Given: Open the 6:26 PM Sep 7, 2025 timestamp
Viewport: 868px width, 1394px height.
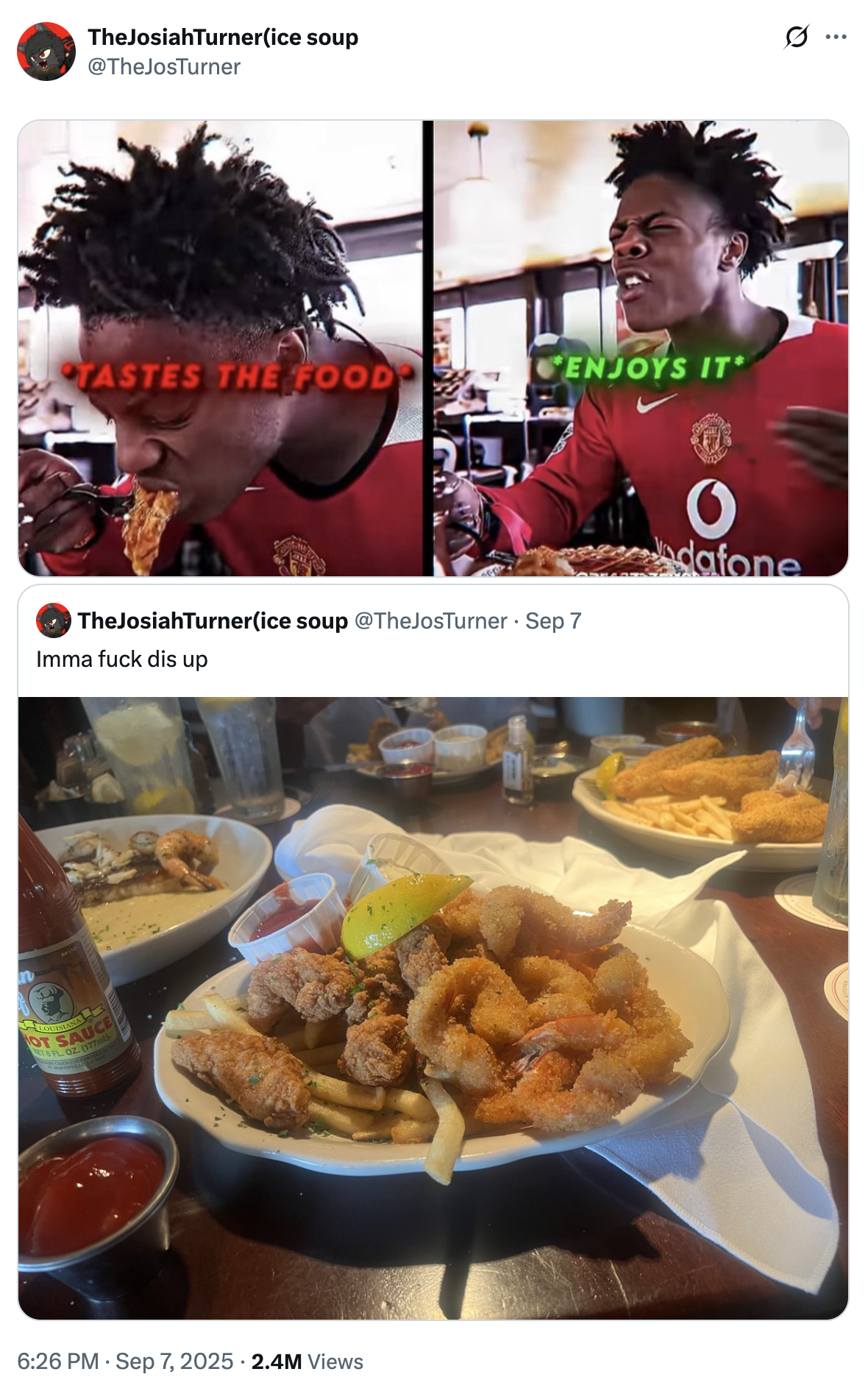Looking at the screenshot, I should pos(125,1361).
